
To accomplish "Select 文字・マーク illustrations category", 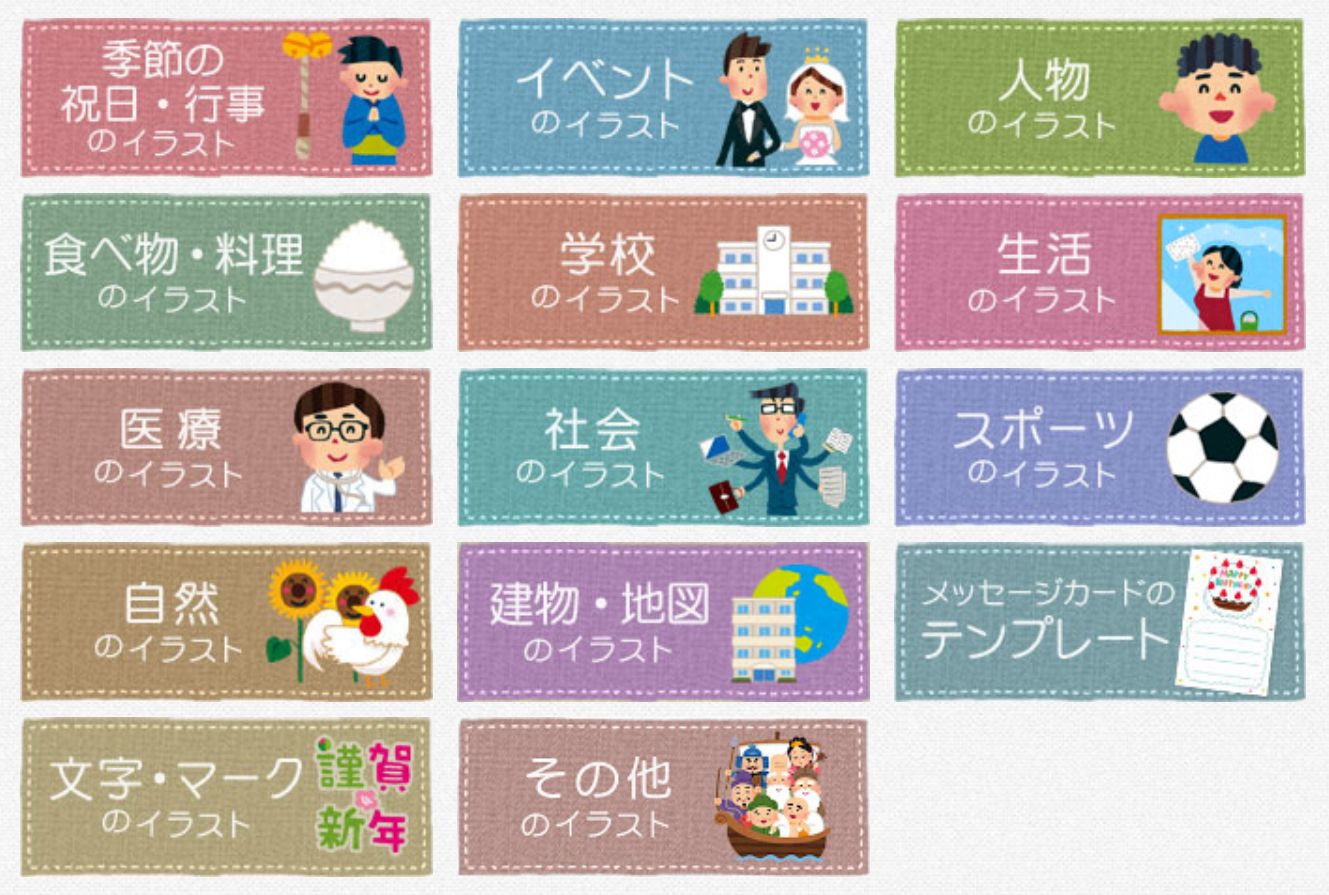I will [226, 796].
